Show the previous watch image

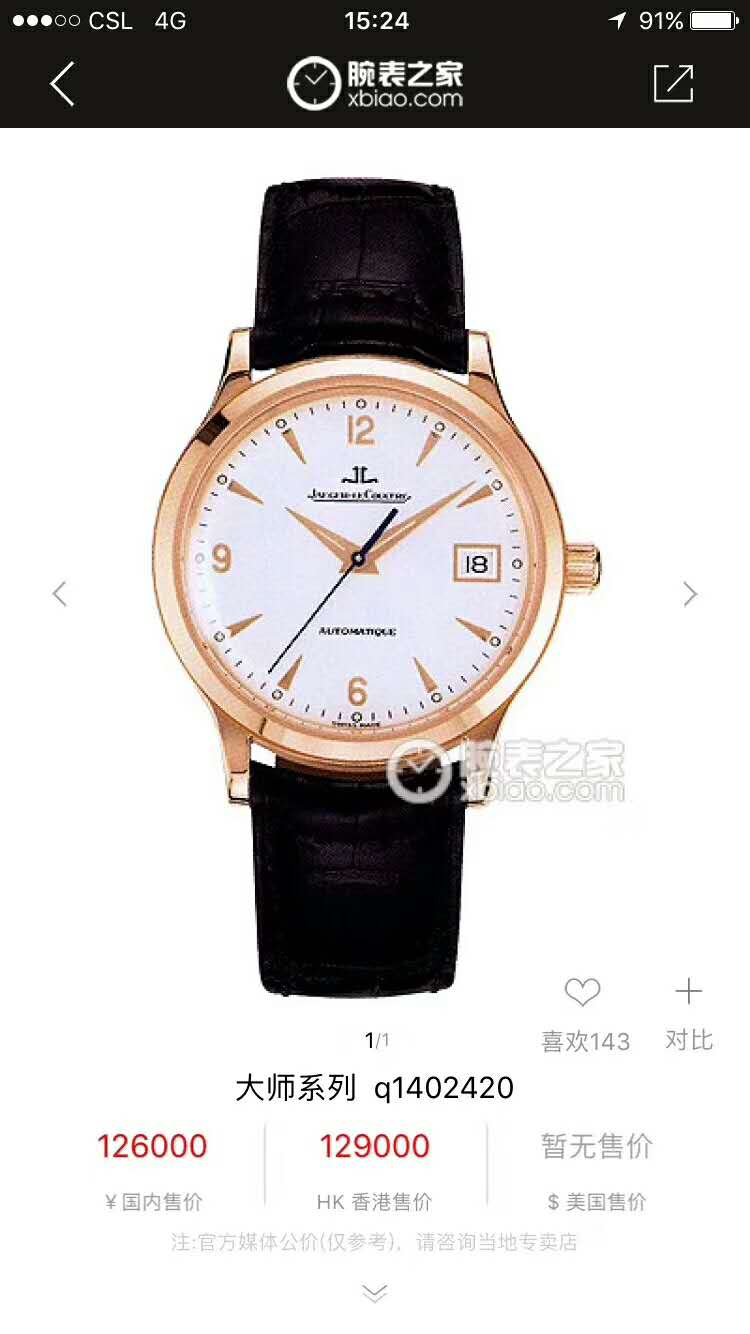pyautogui.click(x=60, y=594)
